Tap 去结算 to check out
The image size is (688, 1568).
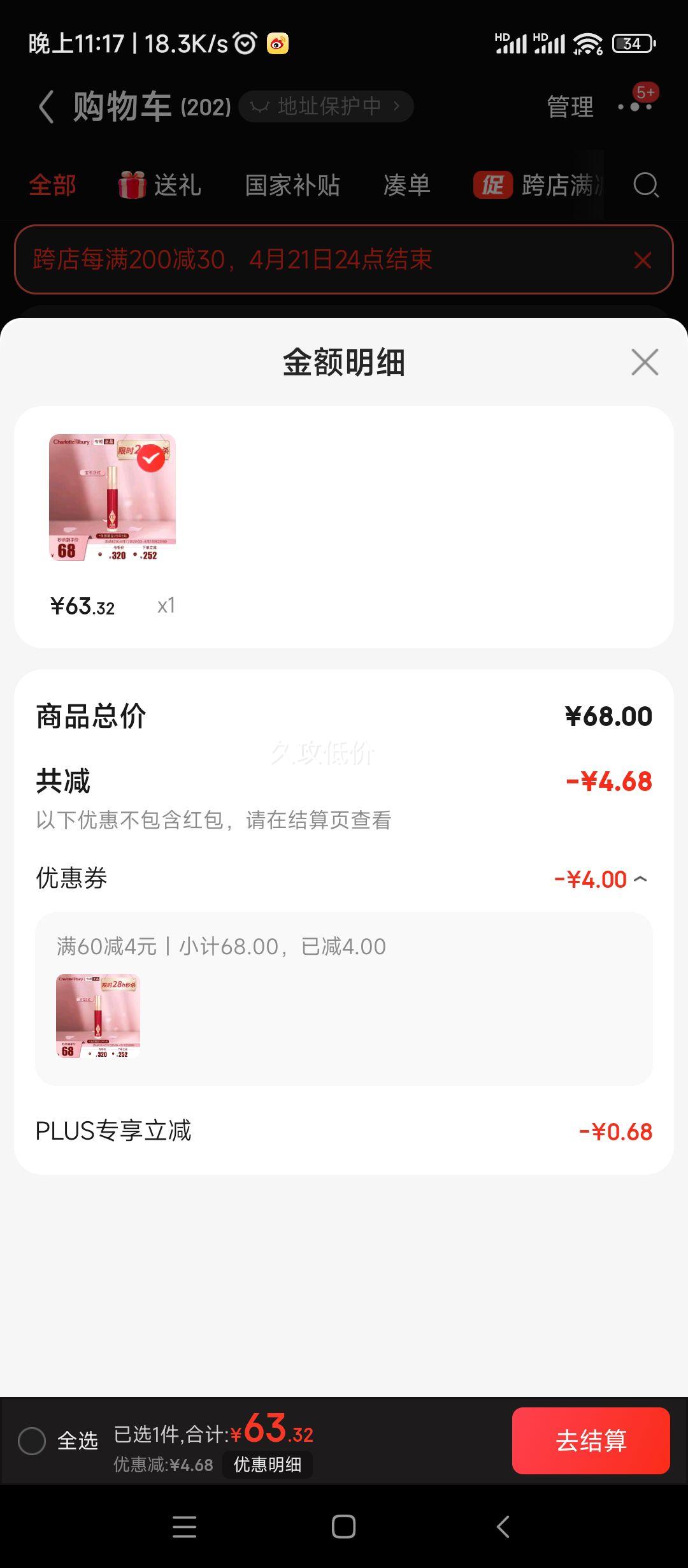pyautogui.click(x=591, y=1441)
